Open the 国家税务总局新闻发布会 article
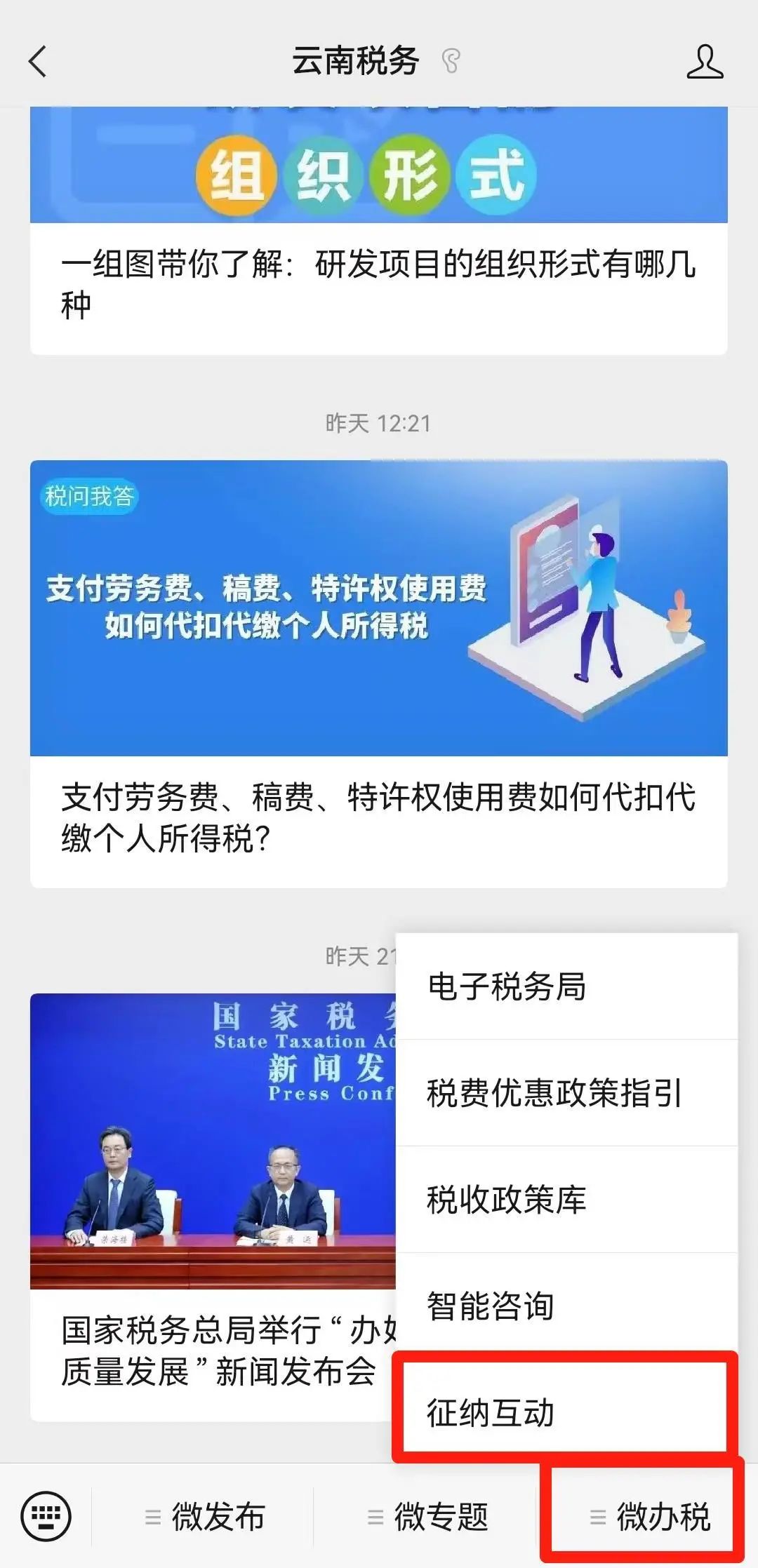This screenshot has height=1568, width=758. (x=213, y=1207)
